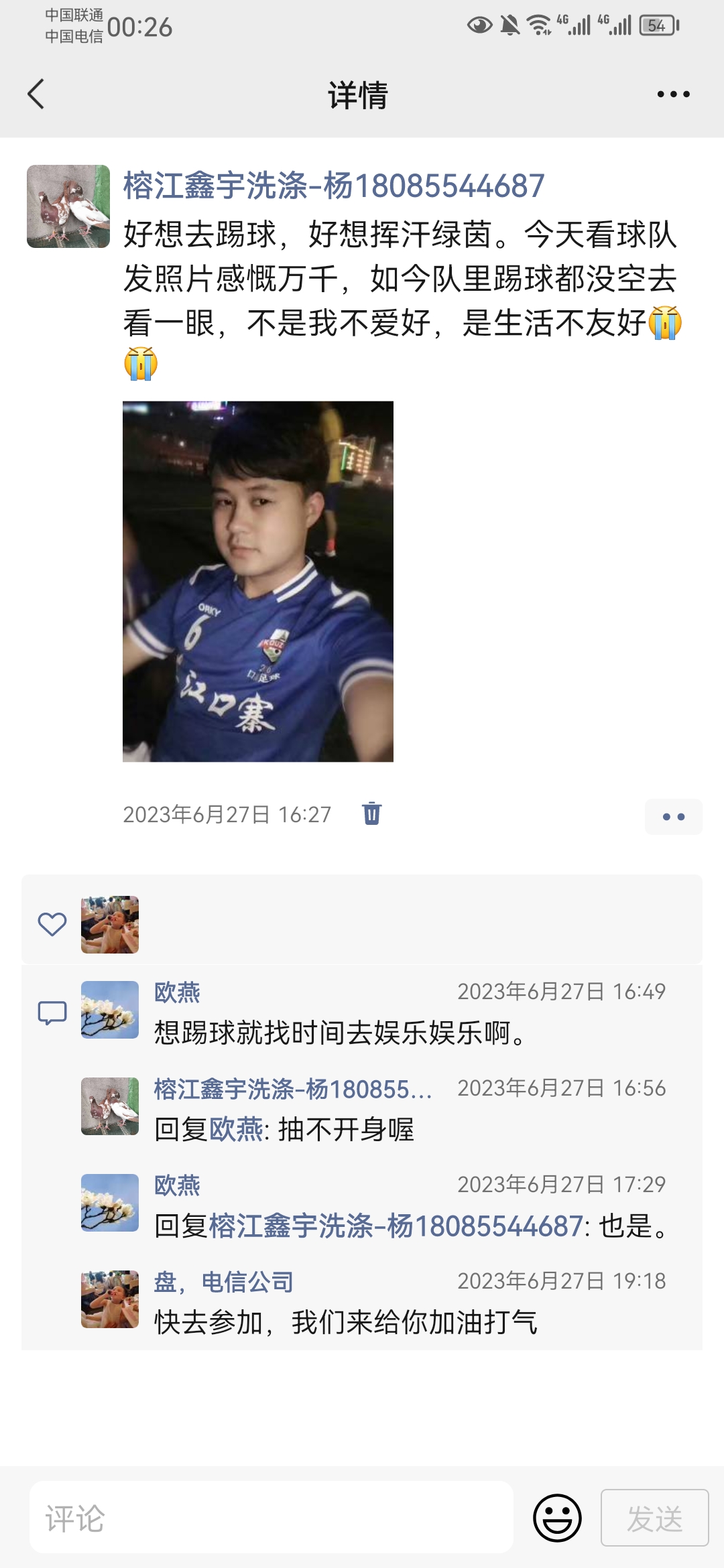Screen dimensions: 724x1568
Task: Focus the 评论 comment input box
Action: pos(271,1517)
